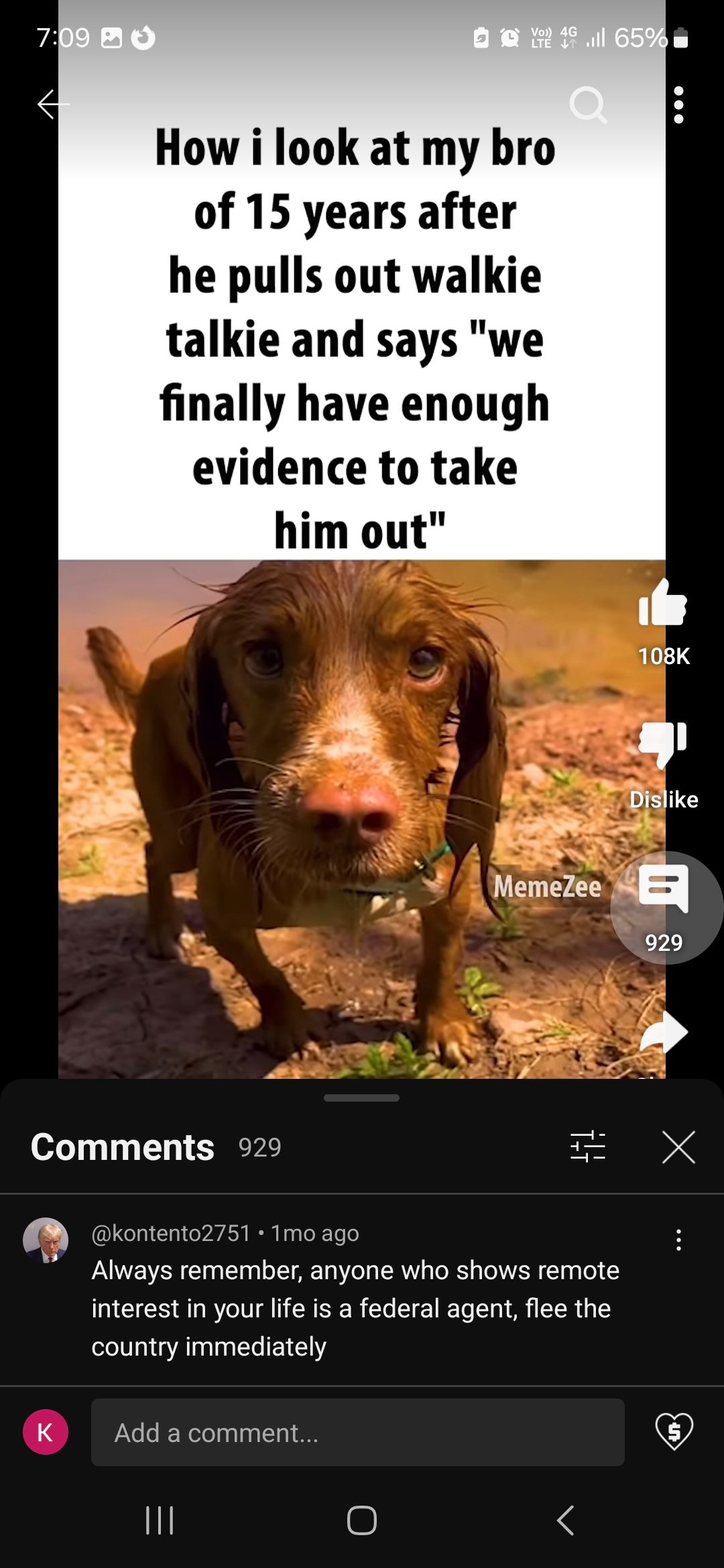Close the comments panel
The width and height of the screenshot is (724, 1568).
click(x=678, y=1147)
